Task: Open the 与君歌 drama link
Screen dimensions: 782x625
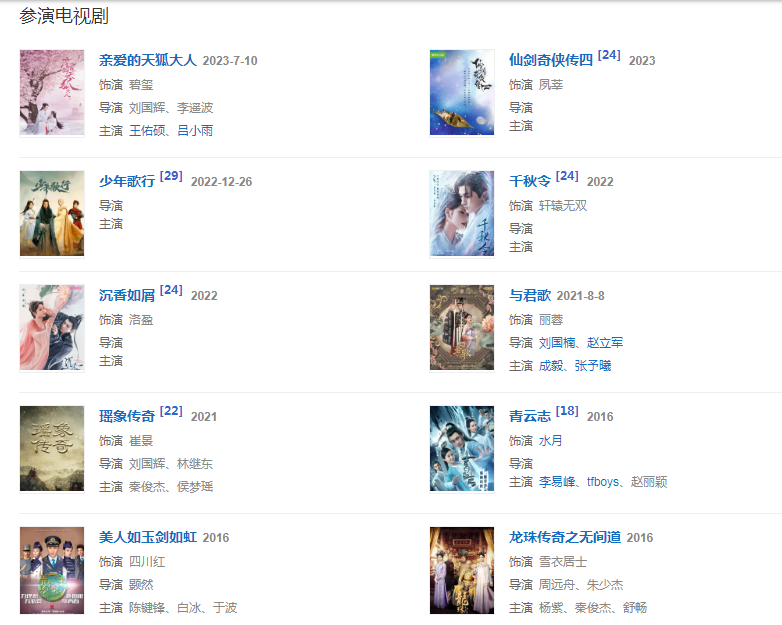Action: pos(530,295)
